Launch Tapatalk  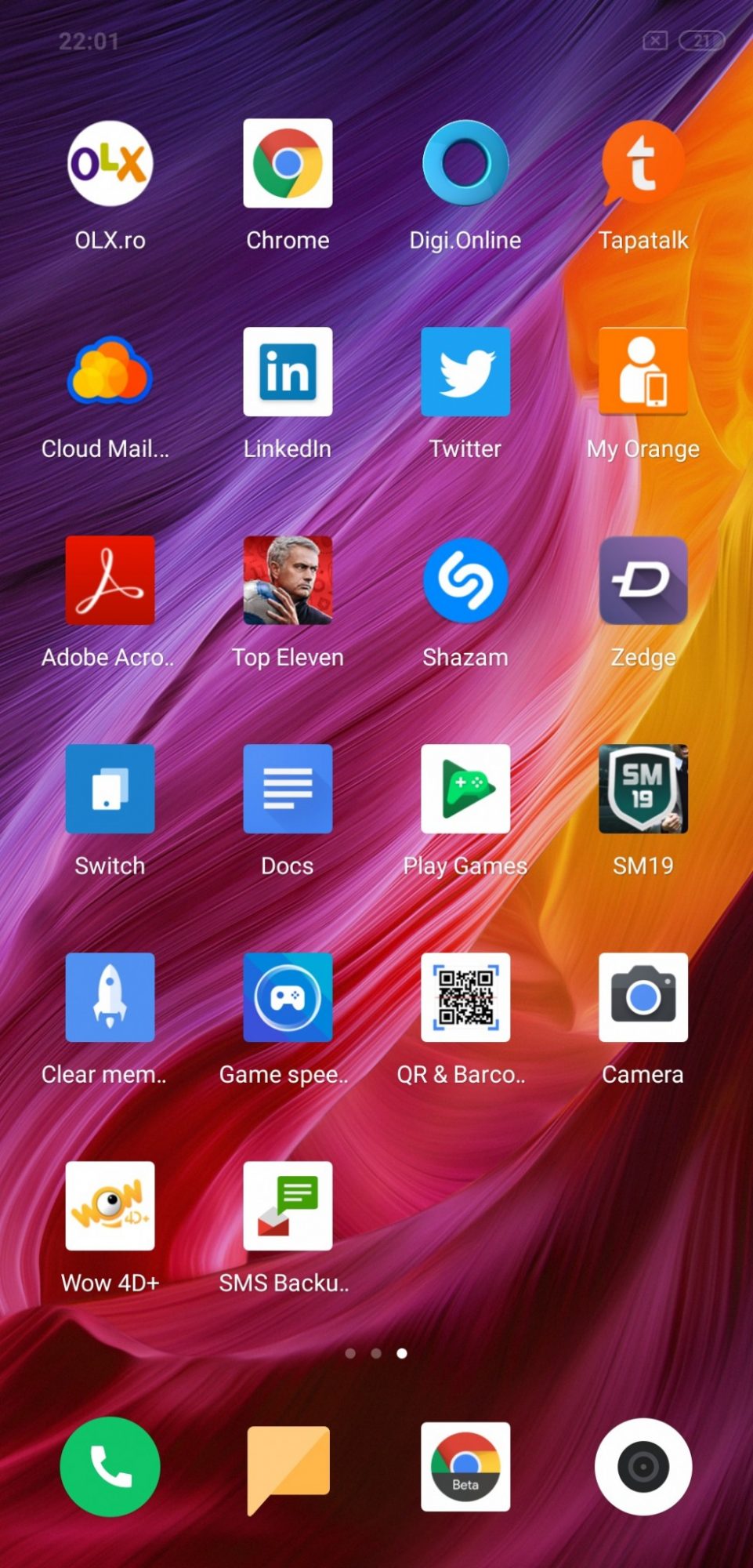tap(643, 164)
